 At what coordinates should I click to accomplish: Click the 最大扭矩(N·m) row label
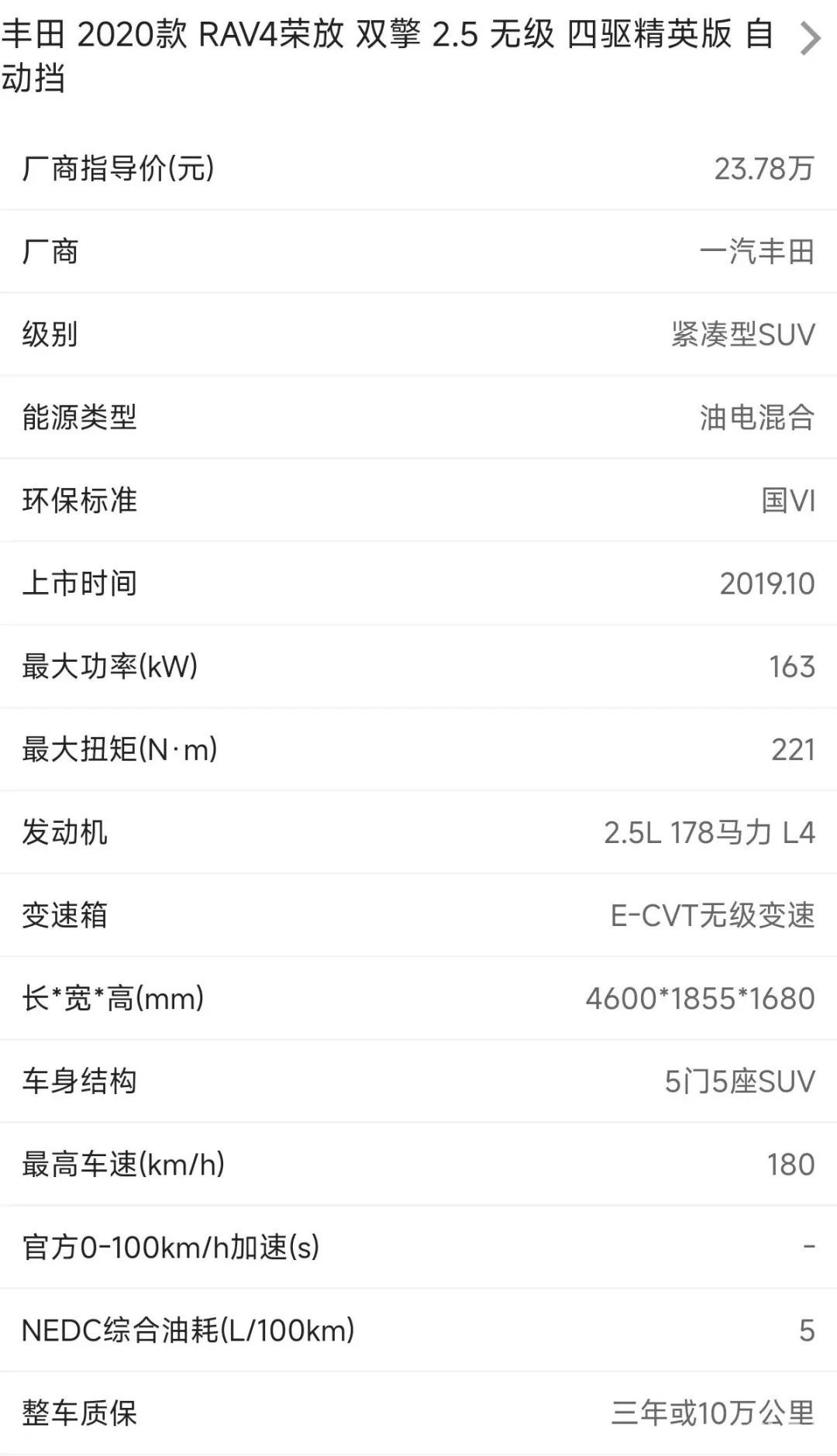116,750
